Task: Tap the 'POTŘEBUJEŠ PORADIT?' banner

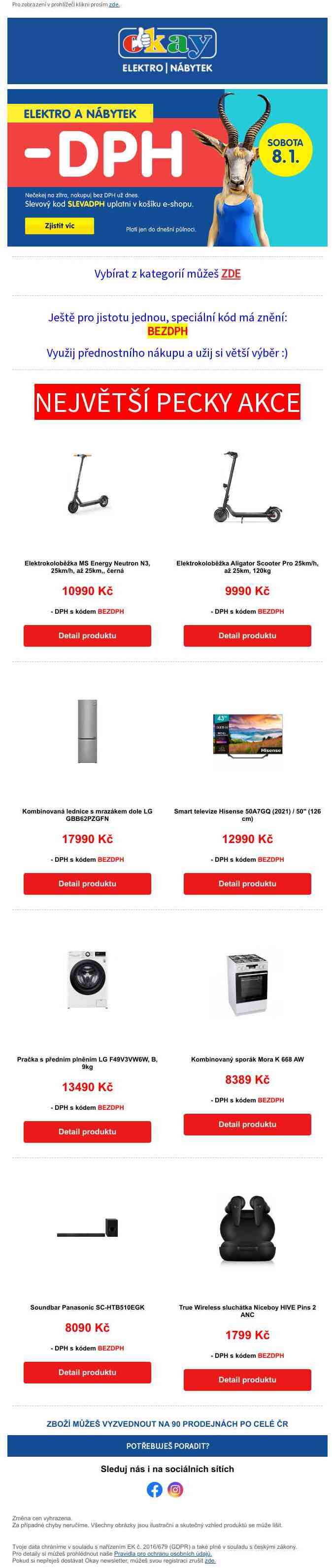Action: pos(167,1445)
